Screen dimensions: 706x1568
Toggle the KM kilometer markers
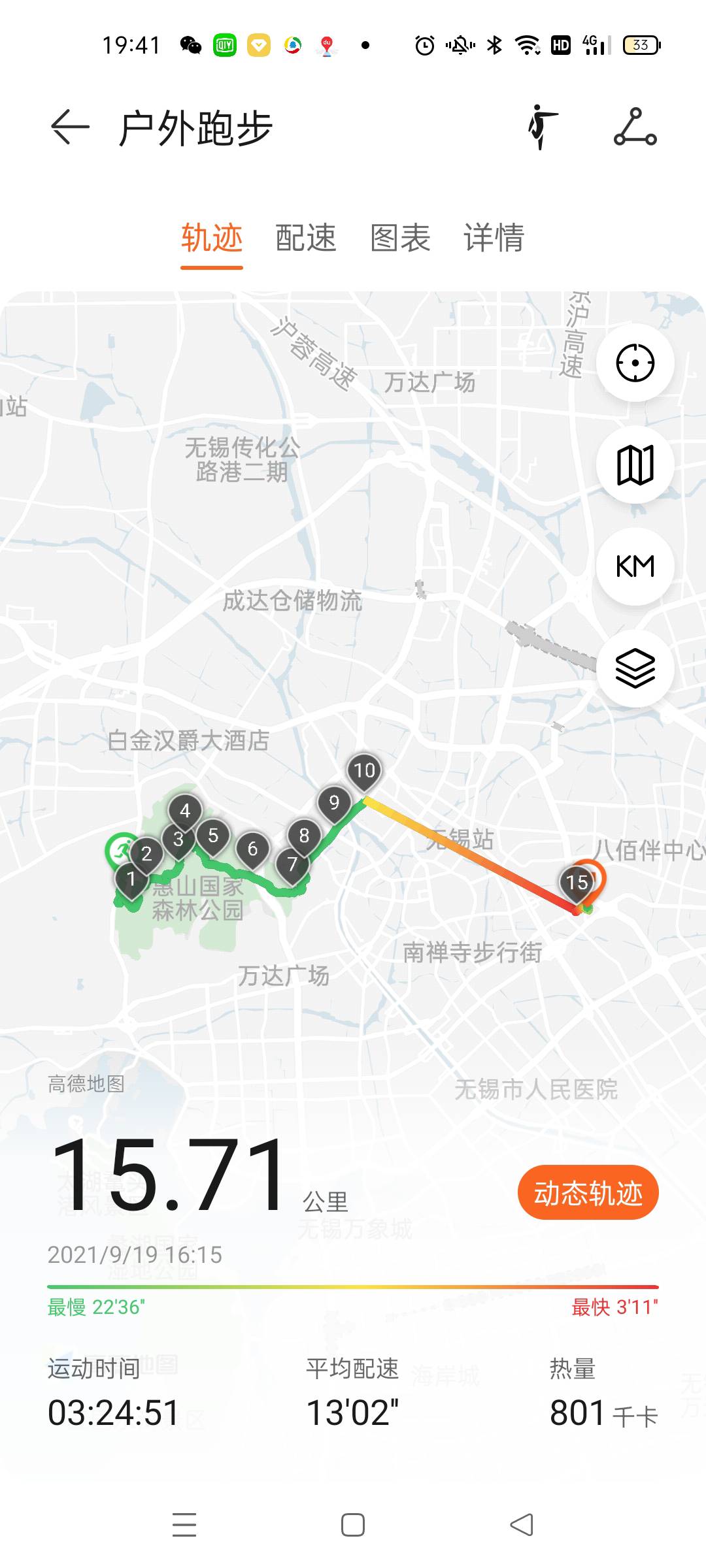pos(635,566)
